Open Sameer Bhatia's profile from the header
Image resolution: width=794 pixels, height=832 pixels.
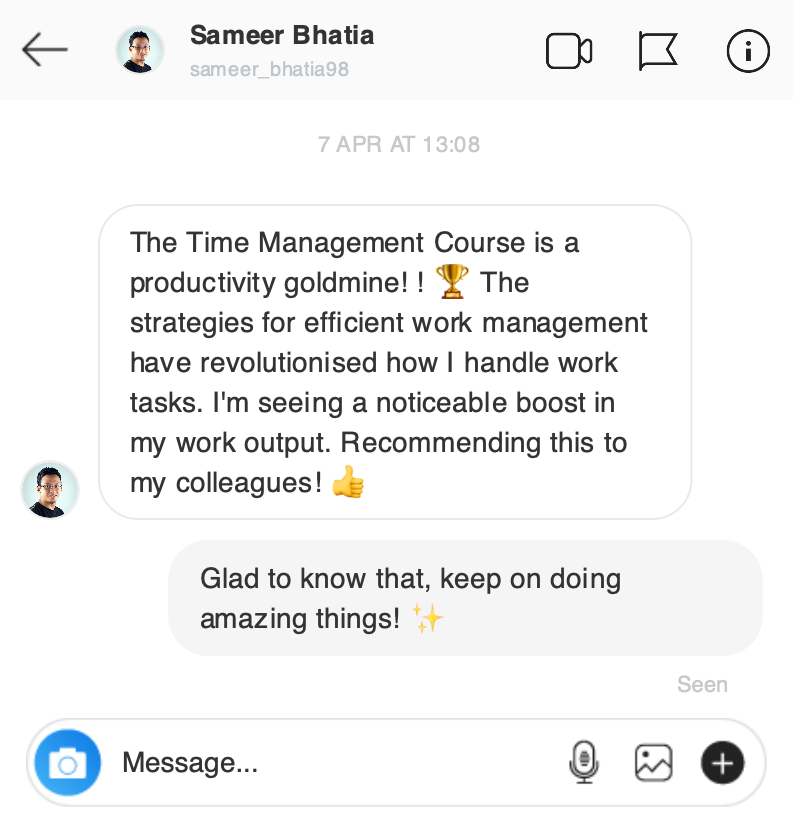click(281, 37)
